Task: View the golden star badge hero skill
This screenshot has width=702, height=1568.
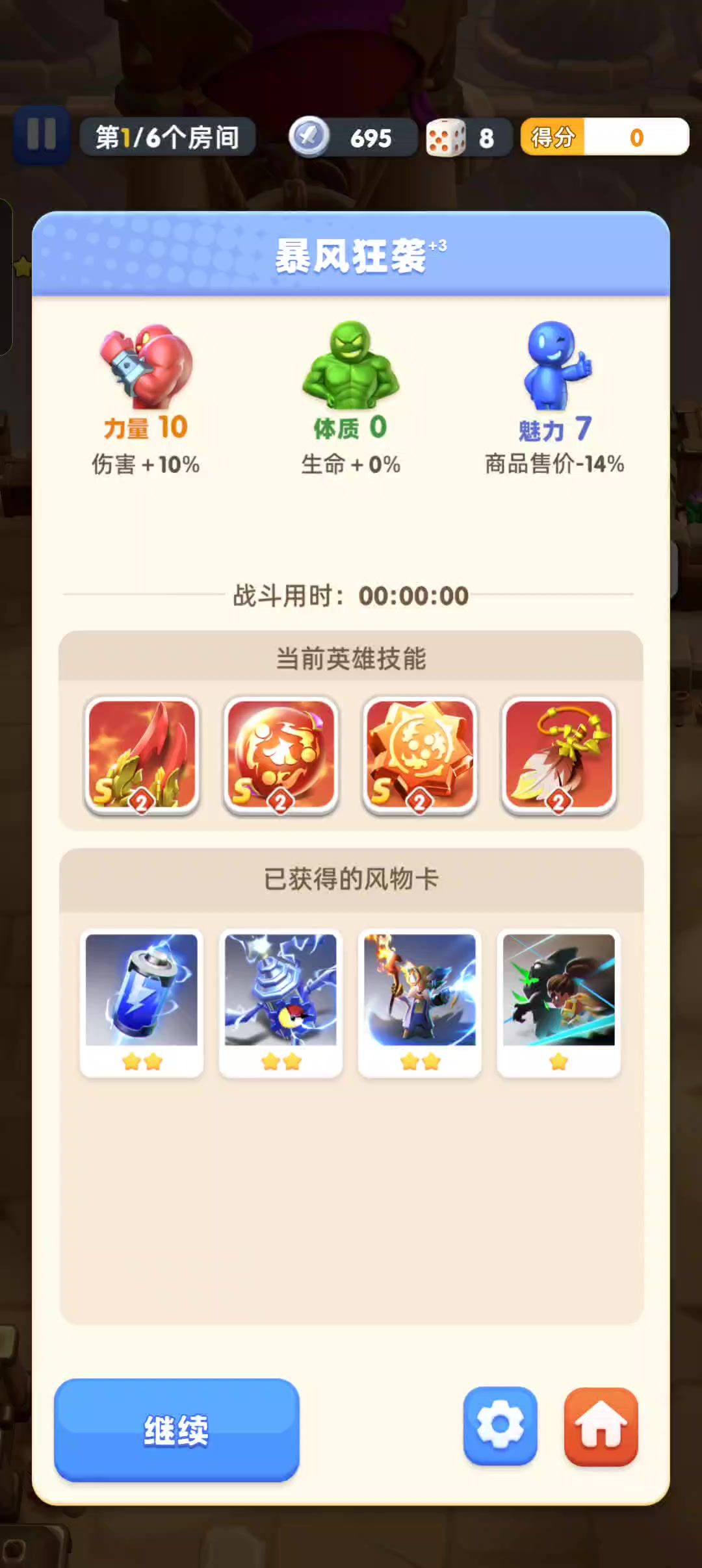Action: tap(420, 755)
